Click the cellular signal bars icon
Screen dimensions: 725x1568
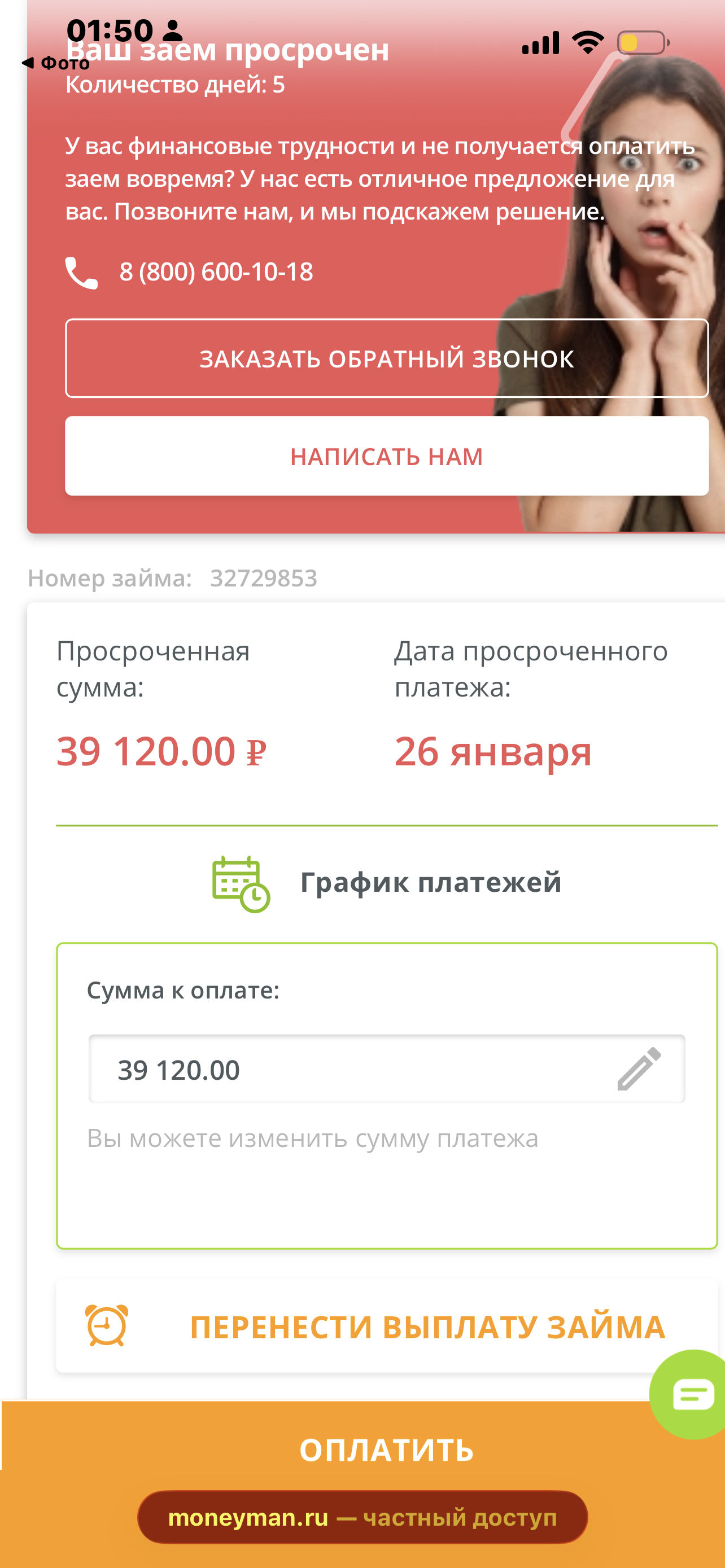541,42
